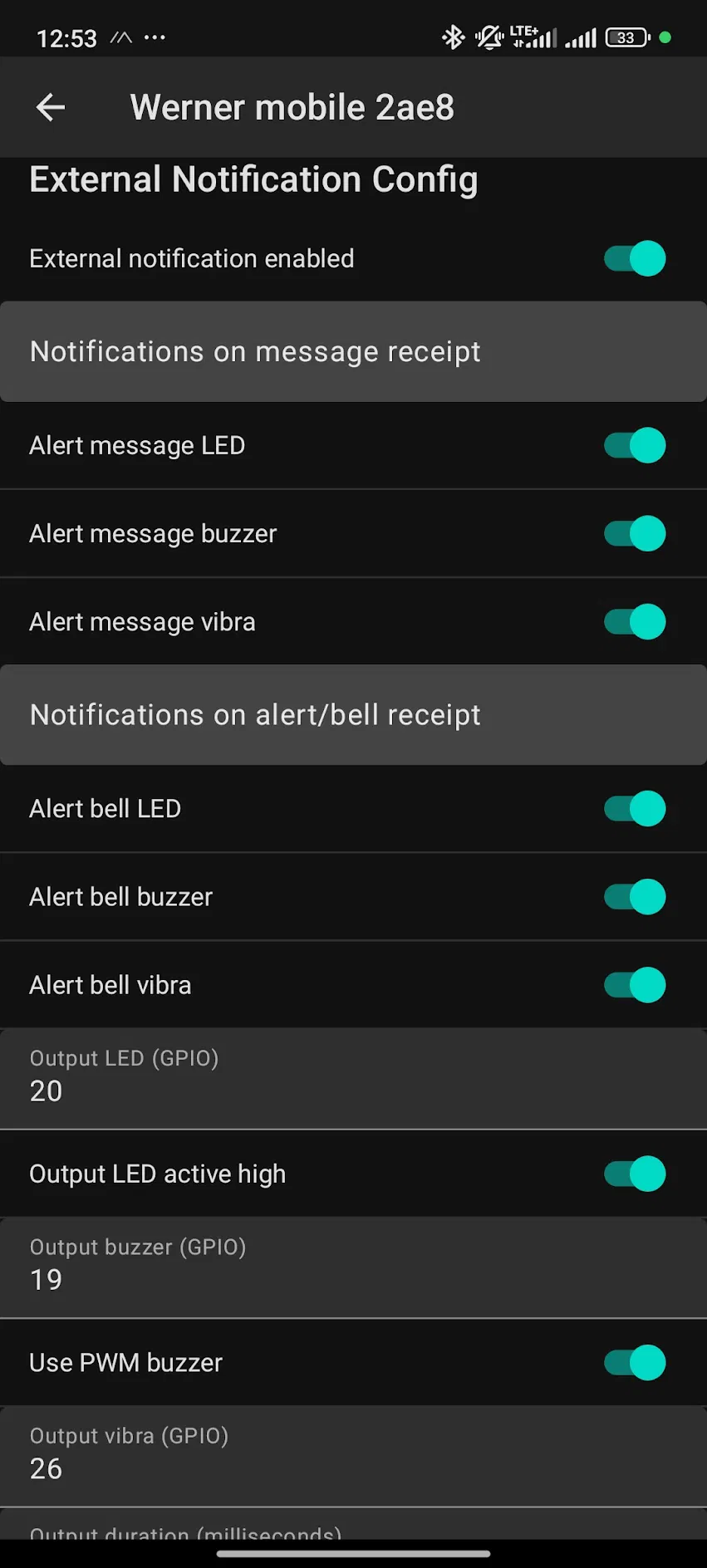Disable Alert bell buzzer

(635, 897)
